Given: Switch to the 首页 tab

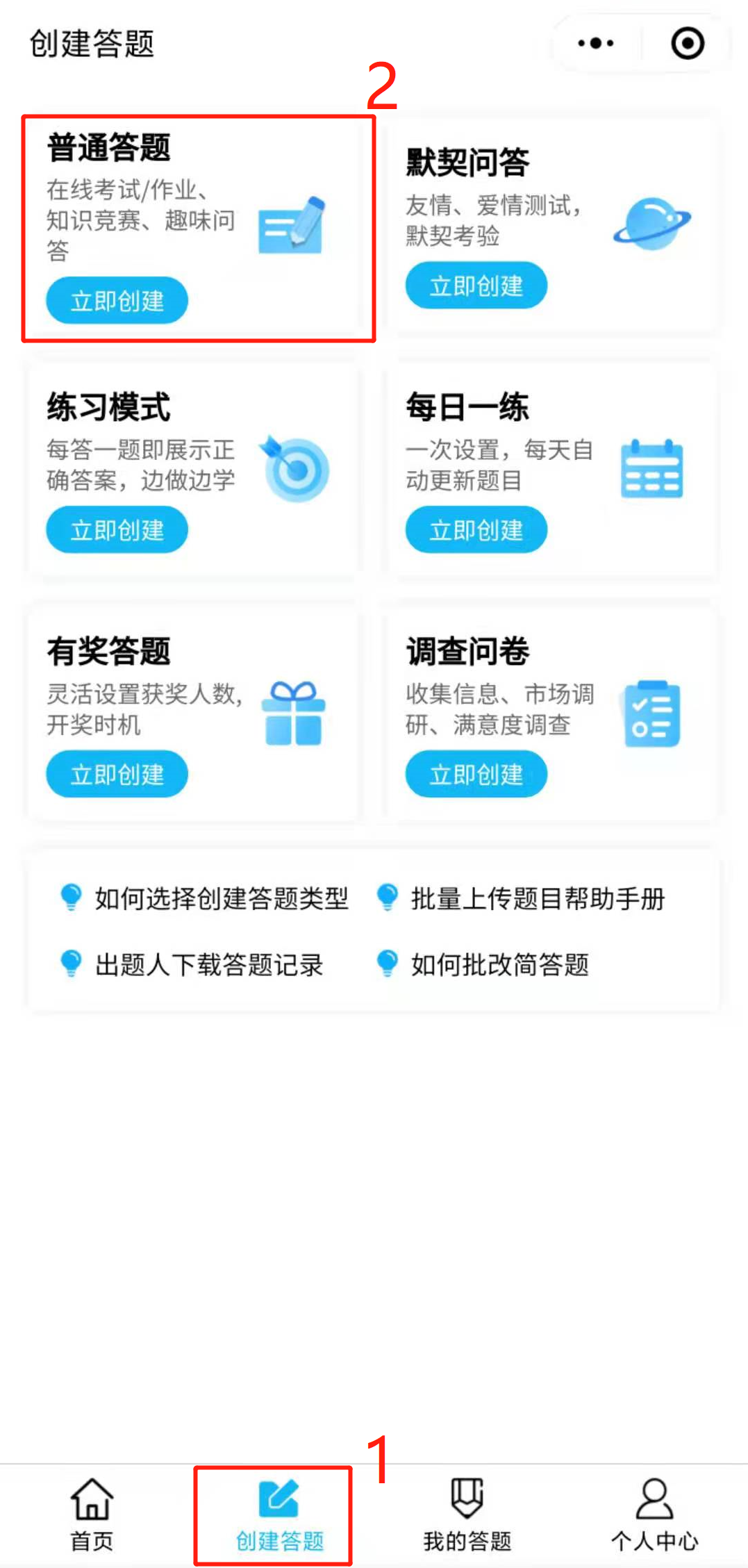Looking at the screenshot, I should [92, 1515].
